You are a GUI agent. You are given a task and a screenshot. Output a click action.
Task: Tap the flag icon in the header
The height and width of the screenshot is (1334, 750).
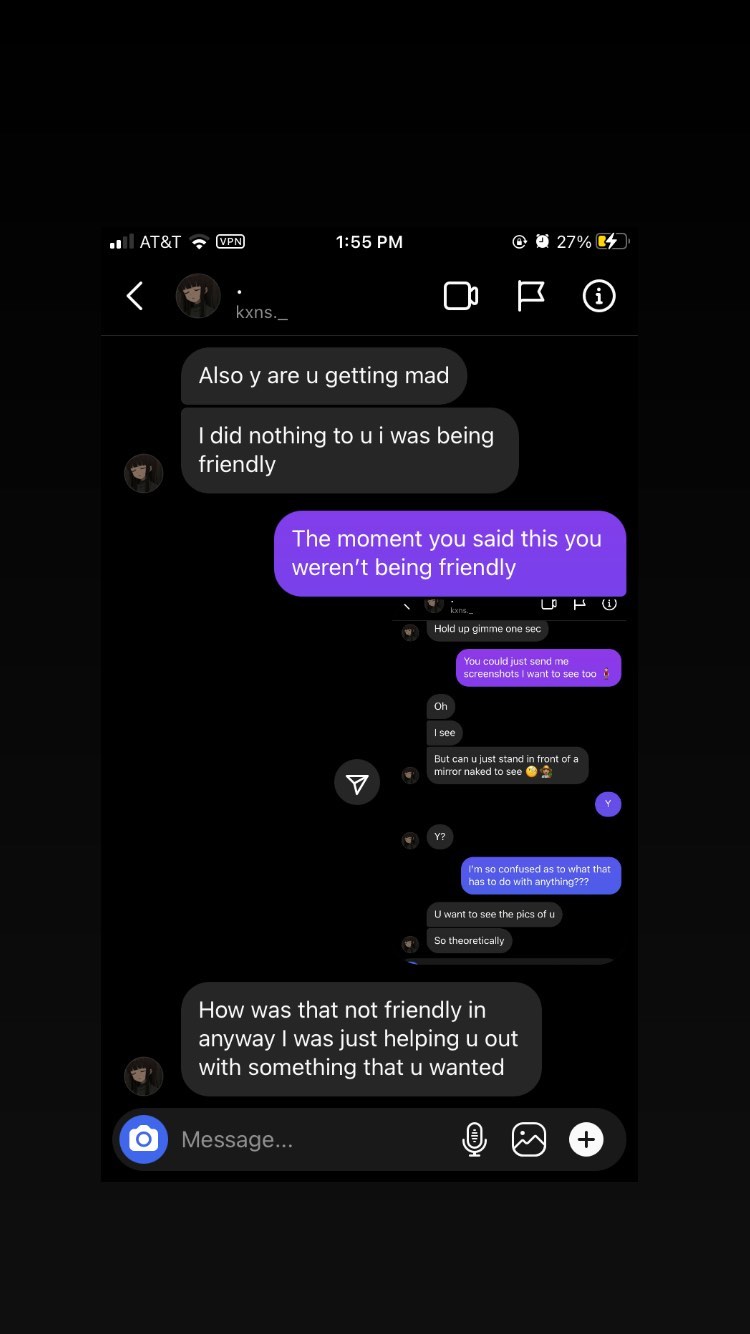(531, 296)
